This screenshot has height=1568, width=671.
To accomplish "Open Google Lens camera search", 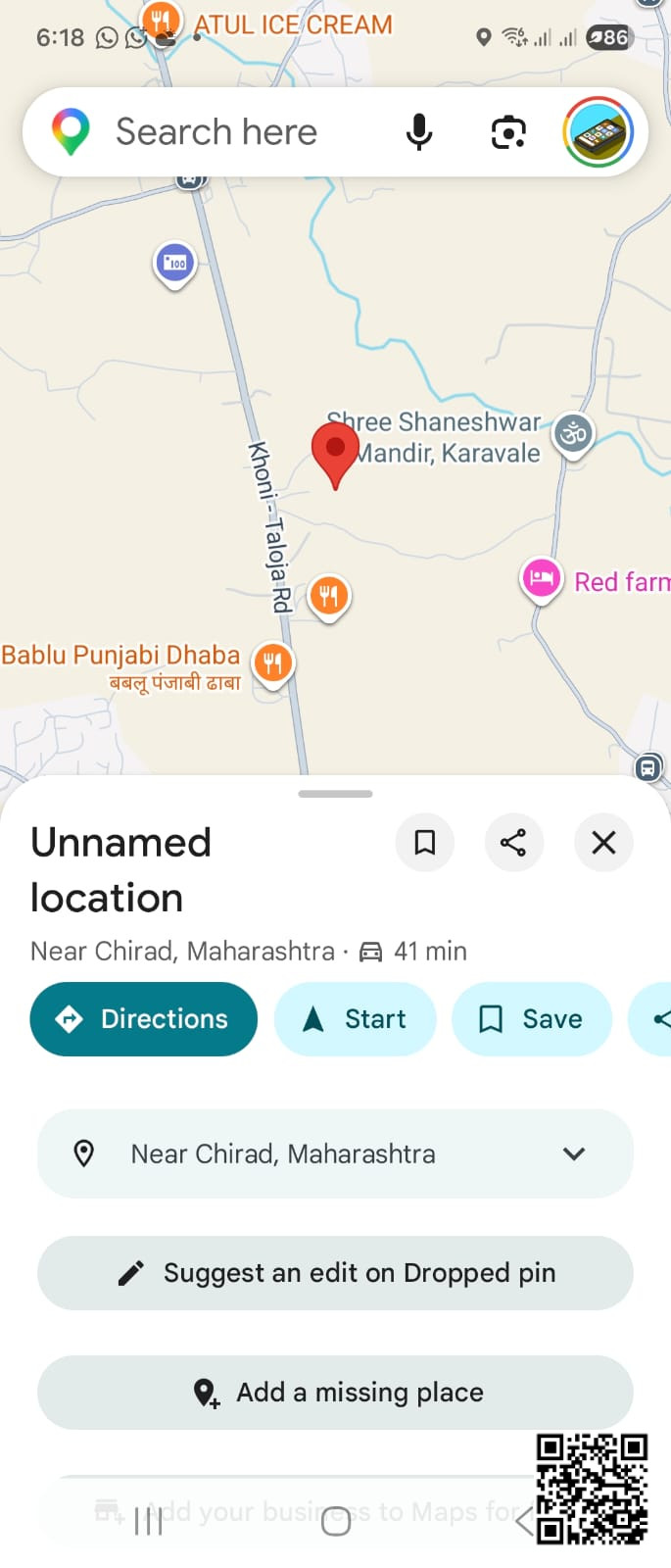I will pos(507,132).
